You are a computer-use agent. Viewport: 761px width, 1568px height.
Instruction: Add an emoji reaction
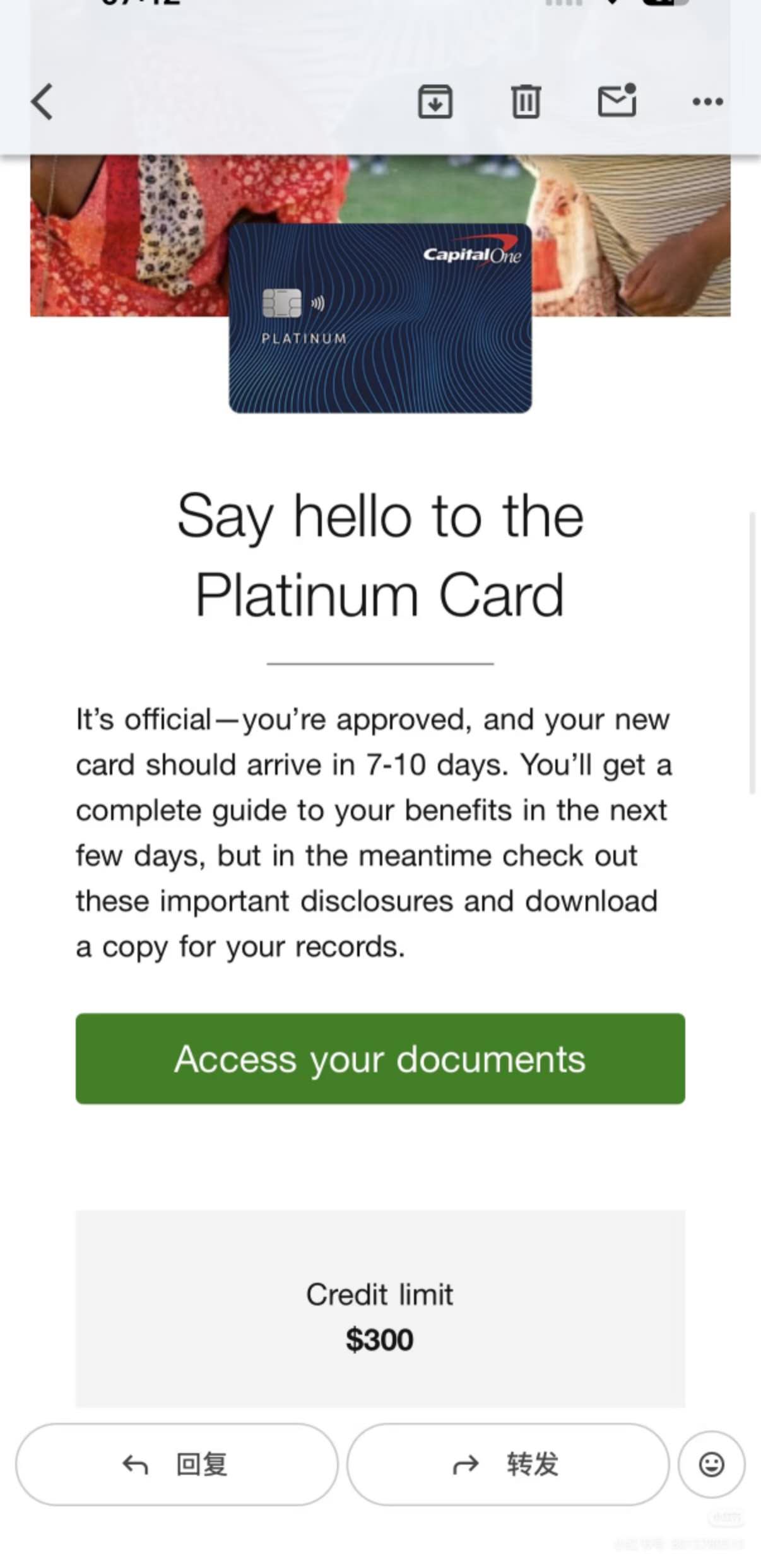(711, 1464)
